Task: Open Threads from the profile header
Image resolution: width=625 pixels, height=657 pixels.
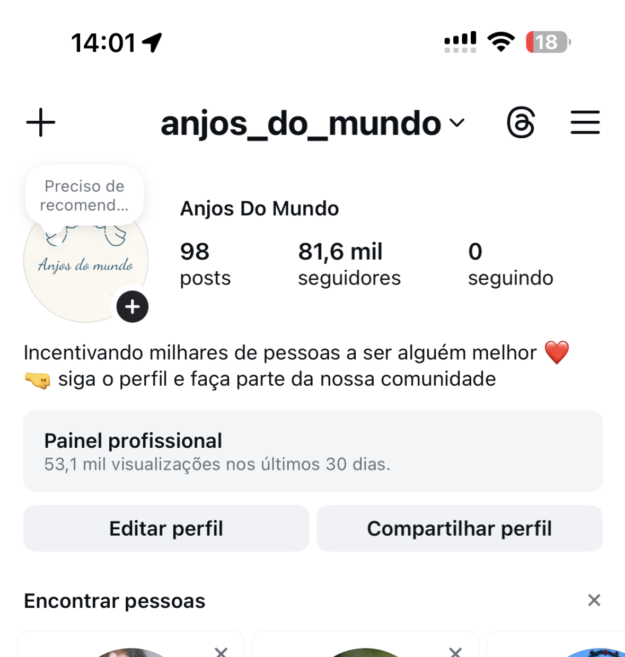Action: 521,123
